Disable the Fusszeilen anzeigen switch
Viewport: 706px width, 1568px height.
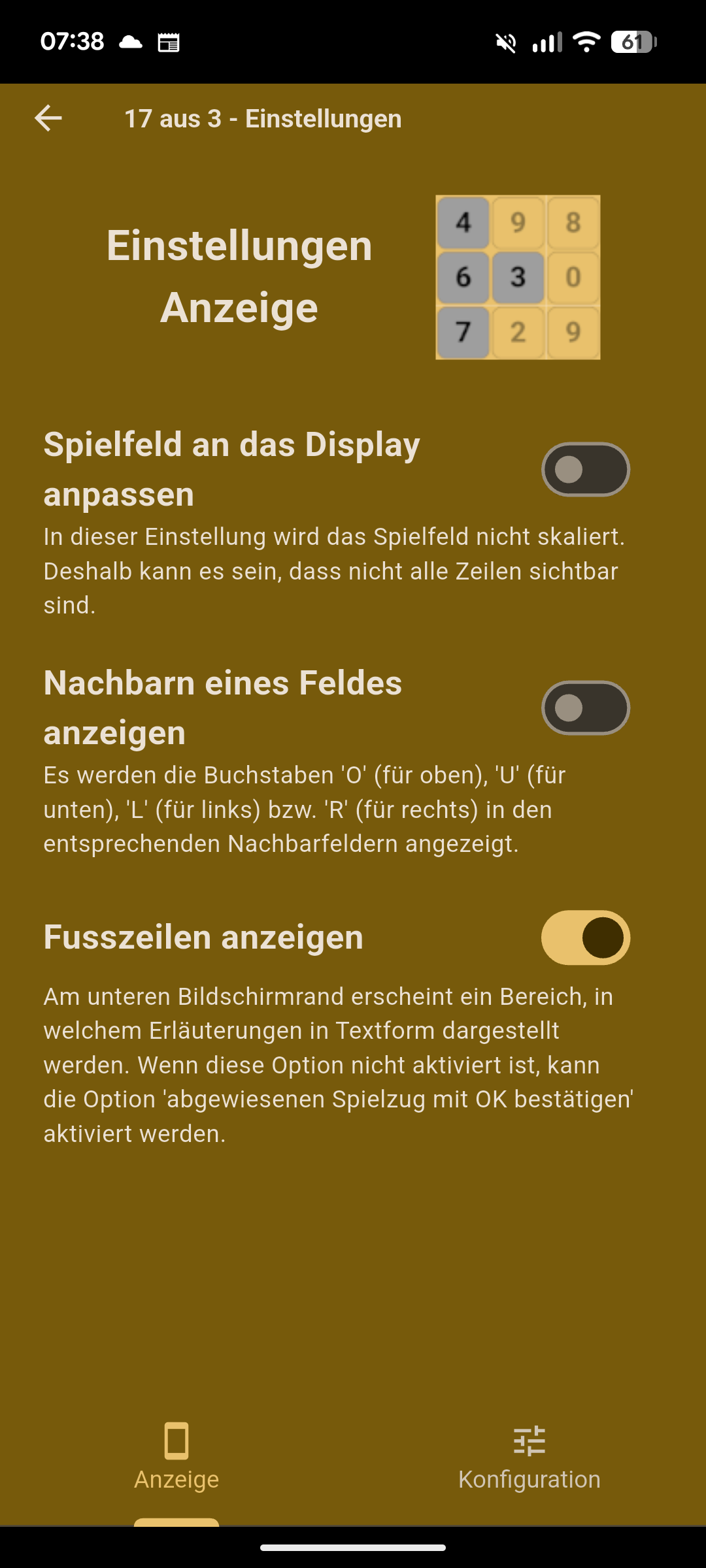coord(585,938)
